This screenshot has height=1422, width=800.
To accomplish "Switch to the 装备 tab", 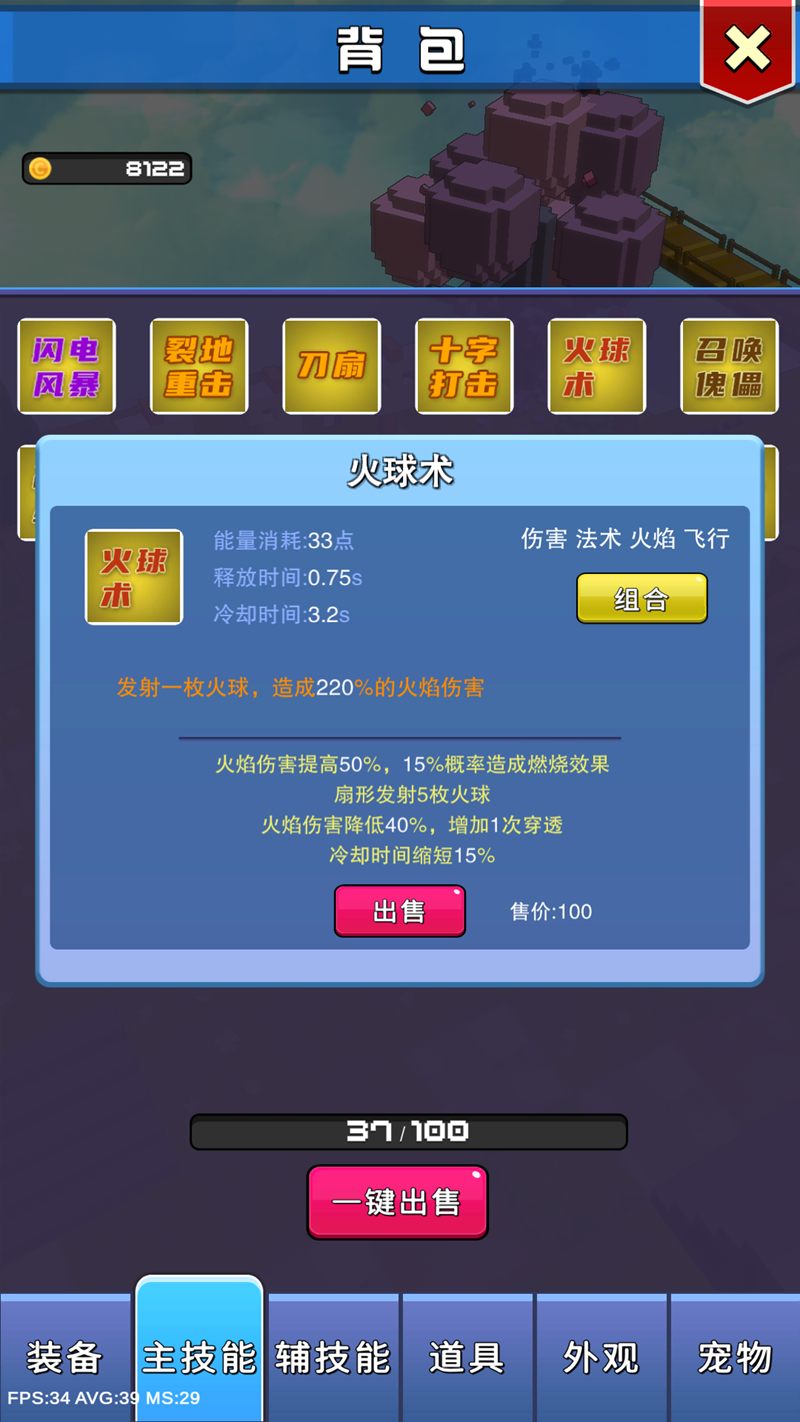I will coord(65,1357).
